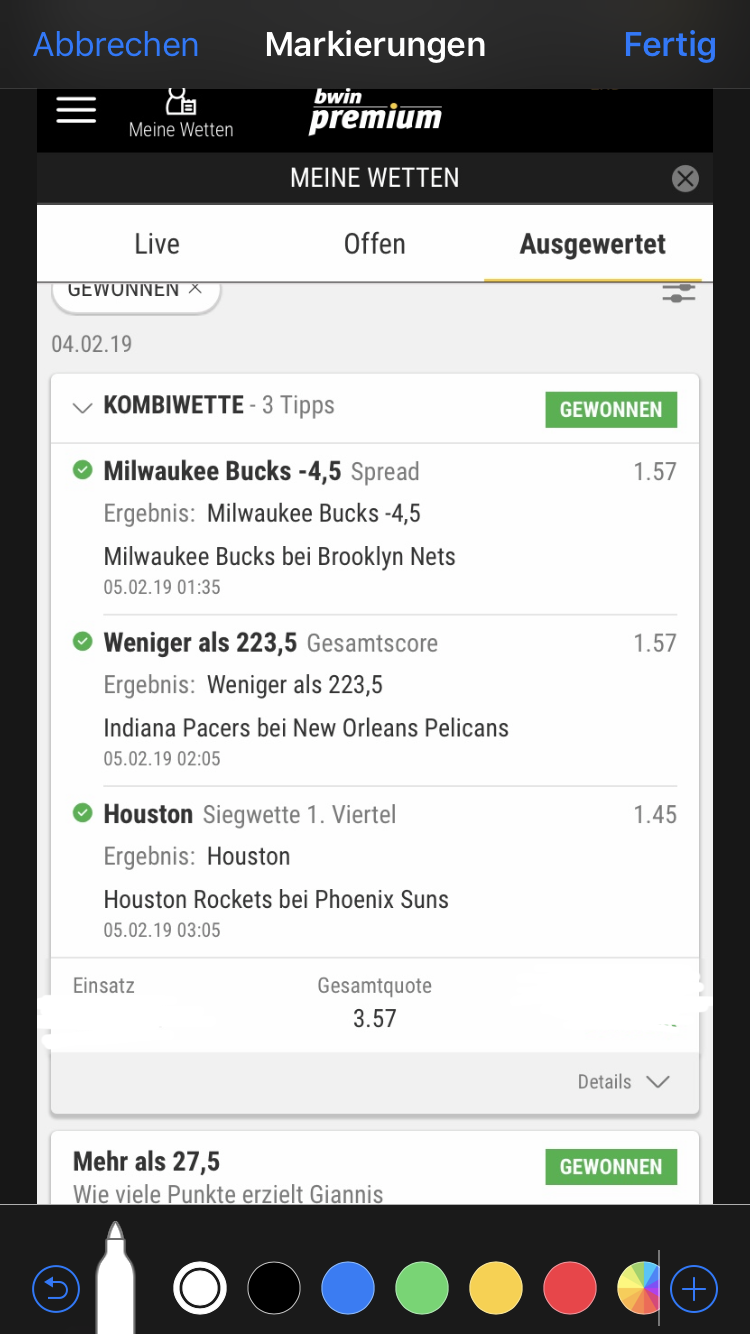Viewport: 750px width, 1334px height.
Task: Tap Fertig to finish markup
Action: [x=670, y=45]
